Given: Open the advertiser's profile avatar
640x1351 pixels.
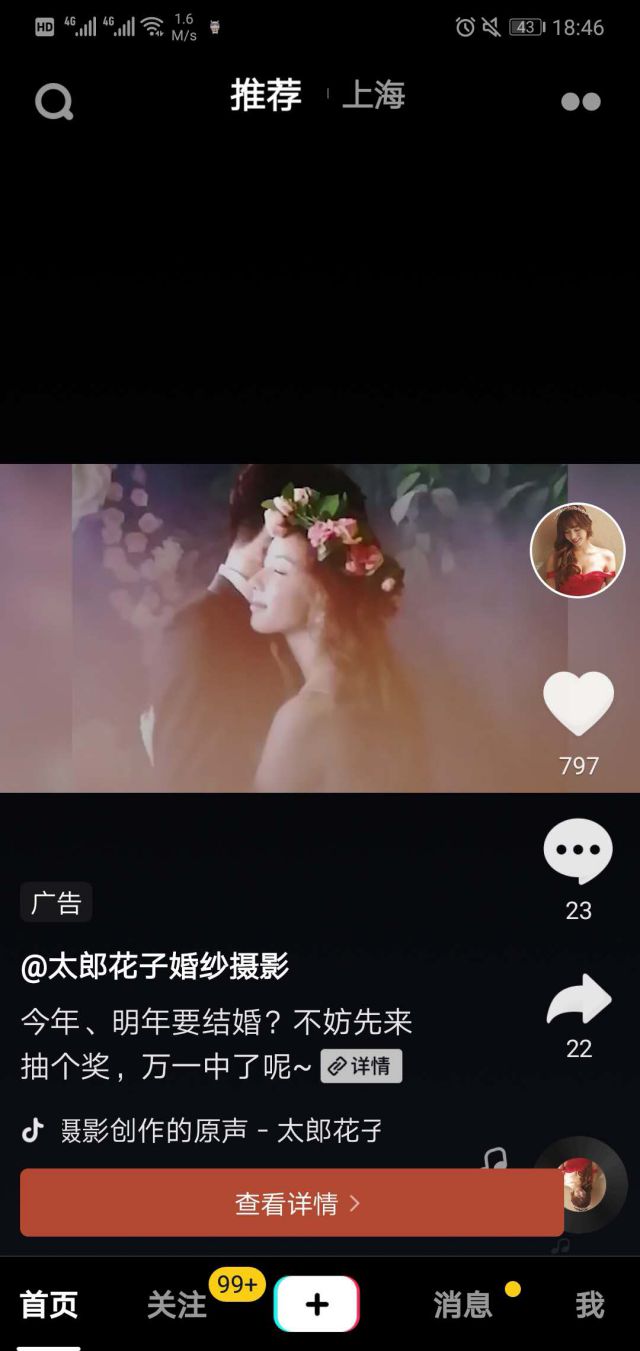Looking at the screenshot, I should coord(577,550).
